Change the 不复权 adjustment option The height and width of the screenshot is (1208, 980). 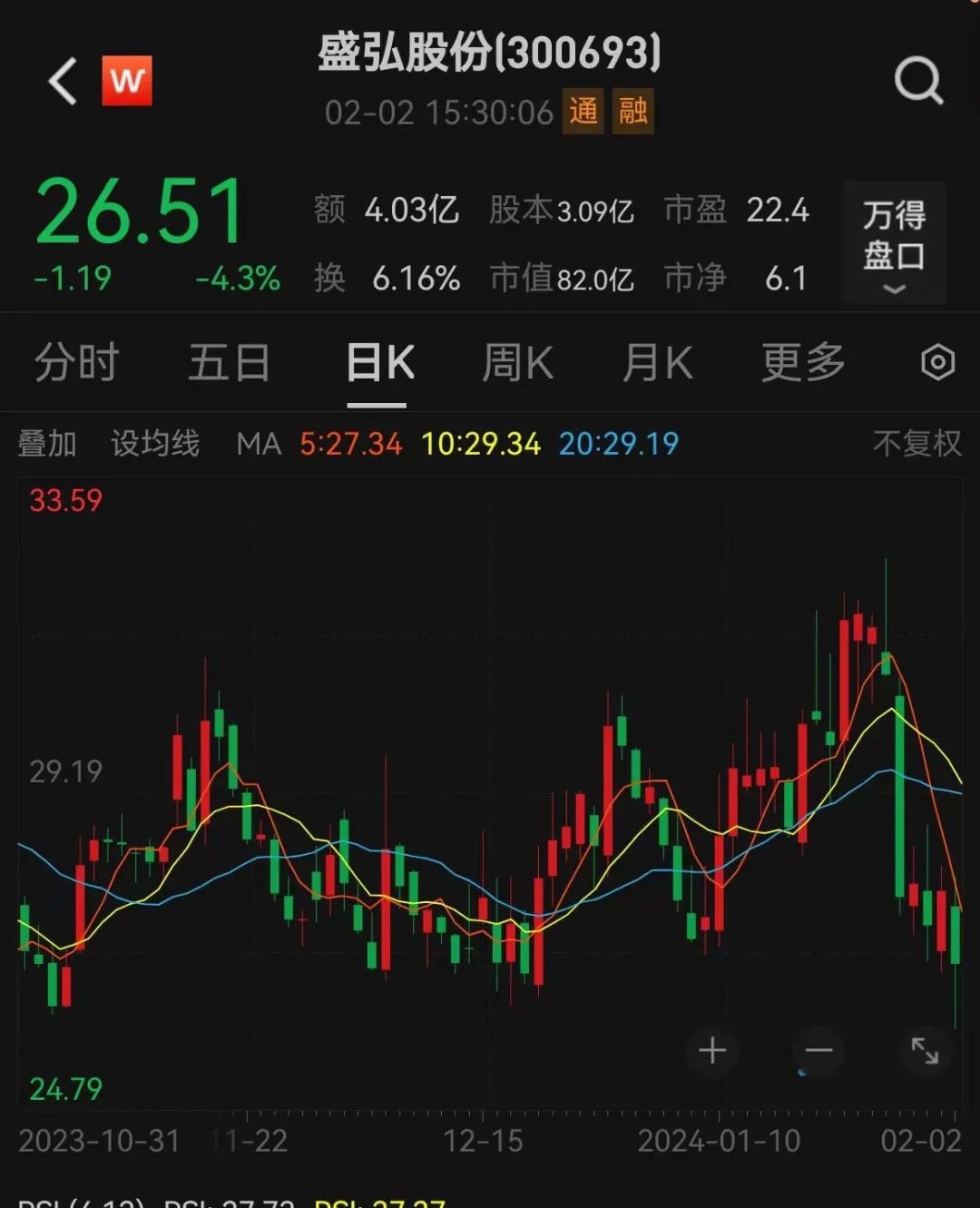coord(916,444)
